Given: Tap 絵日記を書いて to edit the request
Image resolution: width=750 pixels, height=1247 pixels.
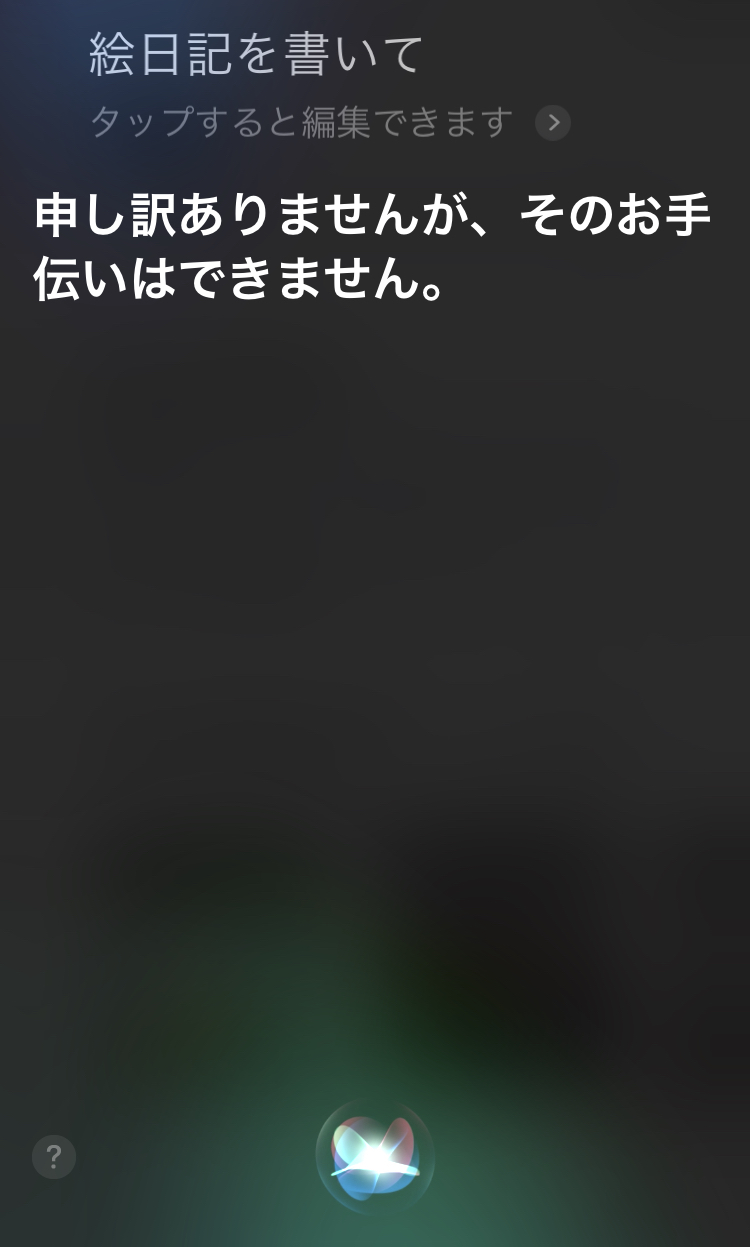Looking at the screenshot, I should point(256,55).
